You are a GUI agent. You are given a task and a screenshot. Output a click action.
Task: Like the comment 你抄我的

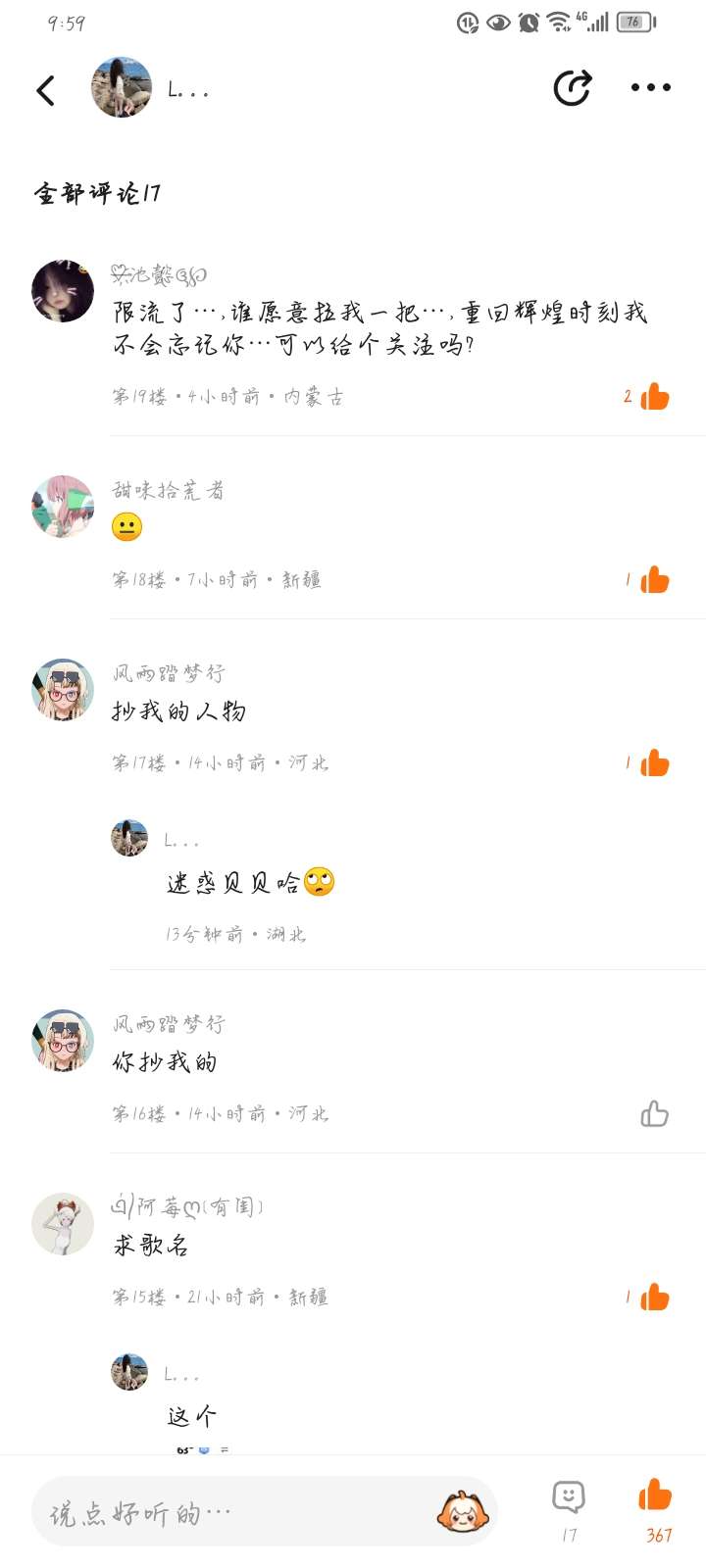654,1114
